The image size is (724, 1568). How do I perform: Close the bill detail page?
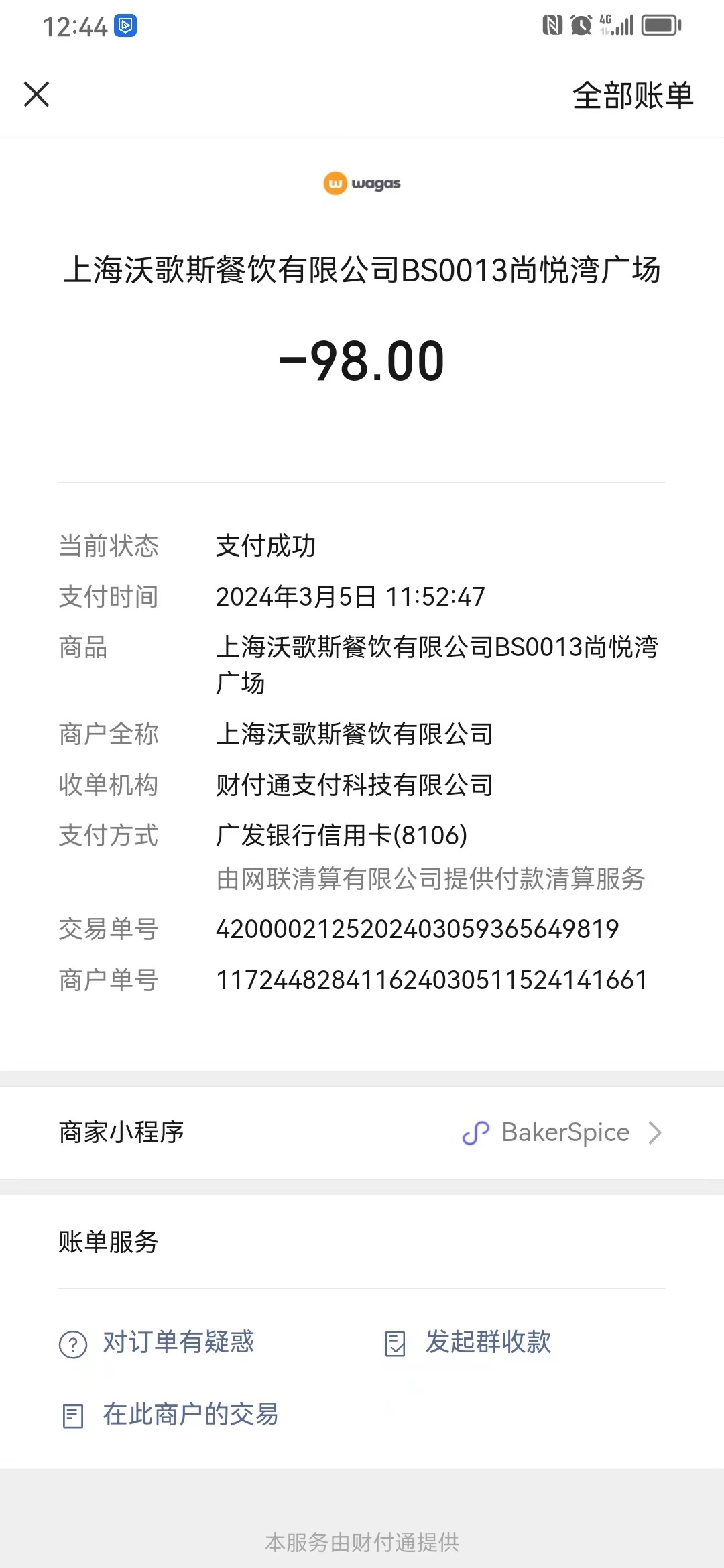[37, 94]
